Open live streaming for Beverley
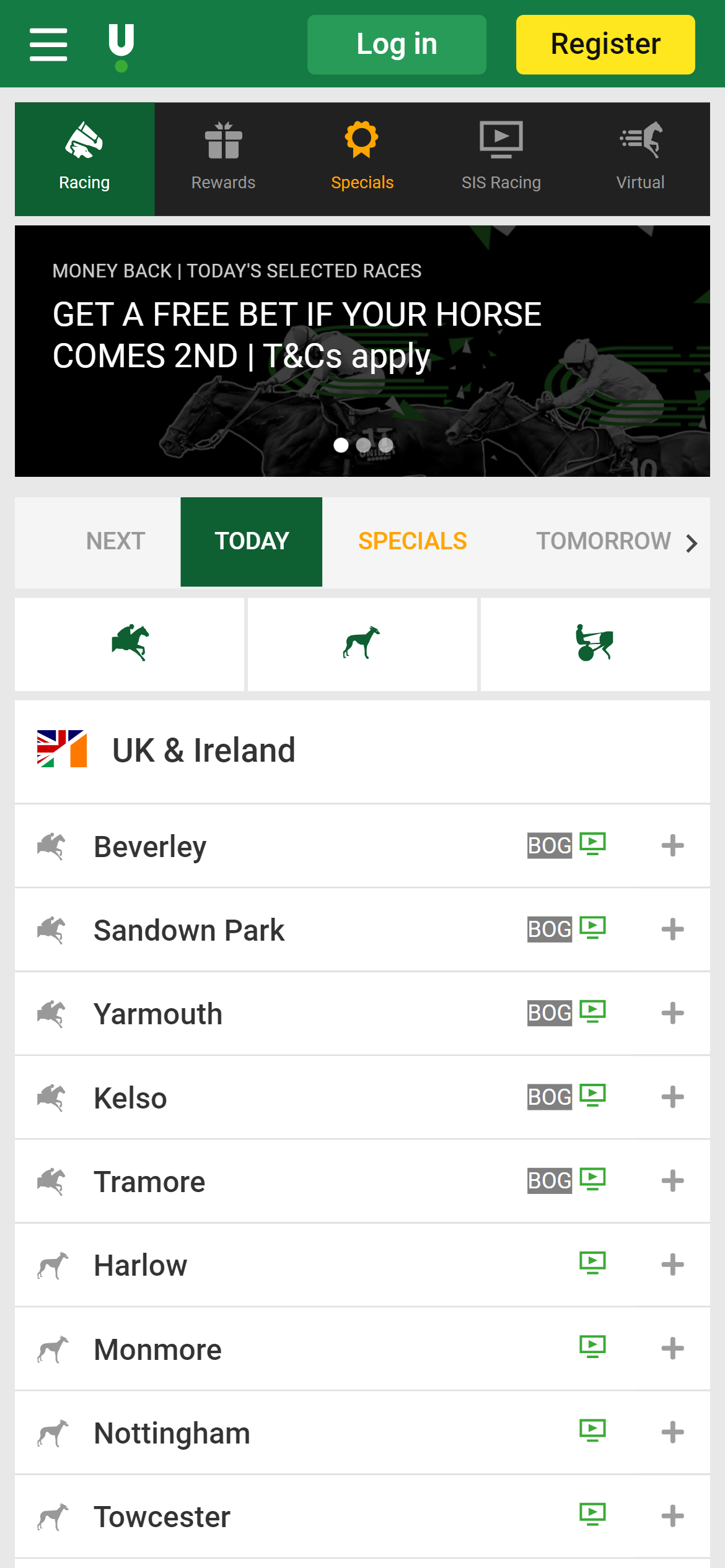Viewport: 725px width, 1568px height. [593, 845]
